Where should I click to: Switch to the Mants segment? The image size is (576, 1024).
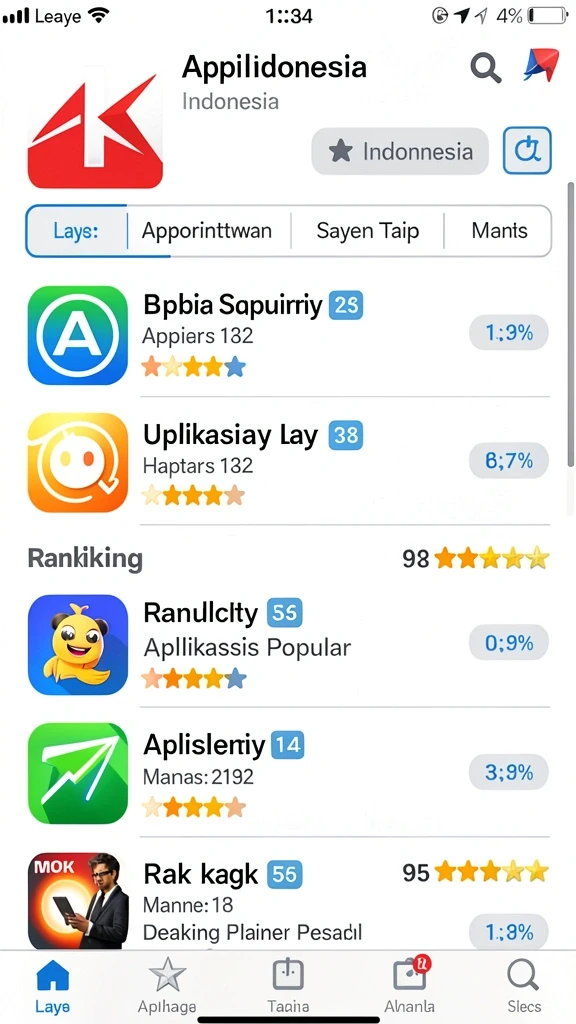coord(499,231)
